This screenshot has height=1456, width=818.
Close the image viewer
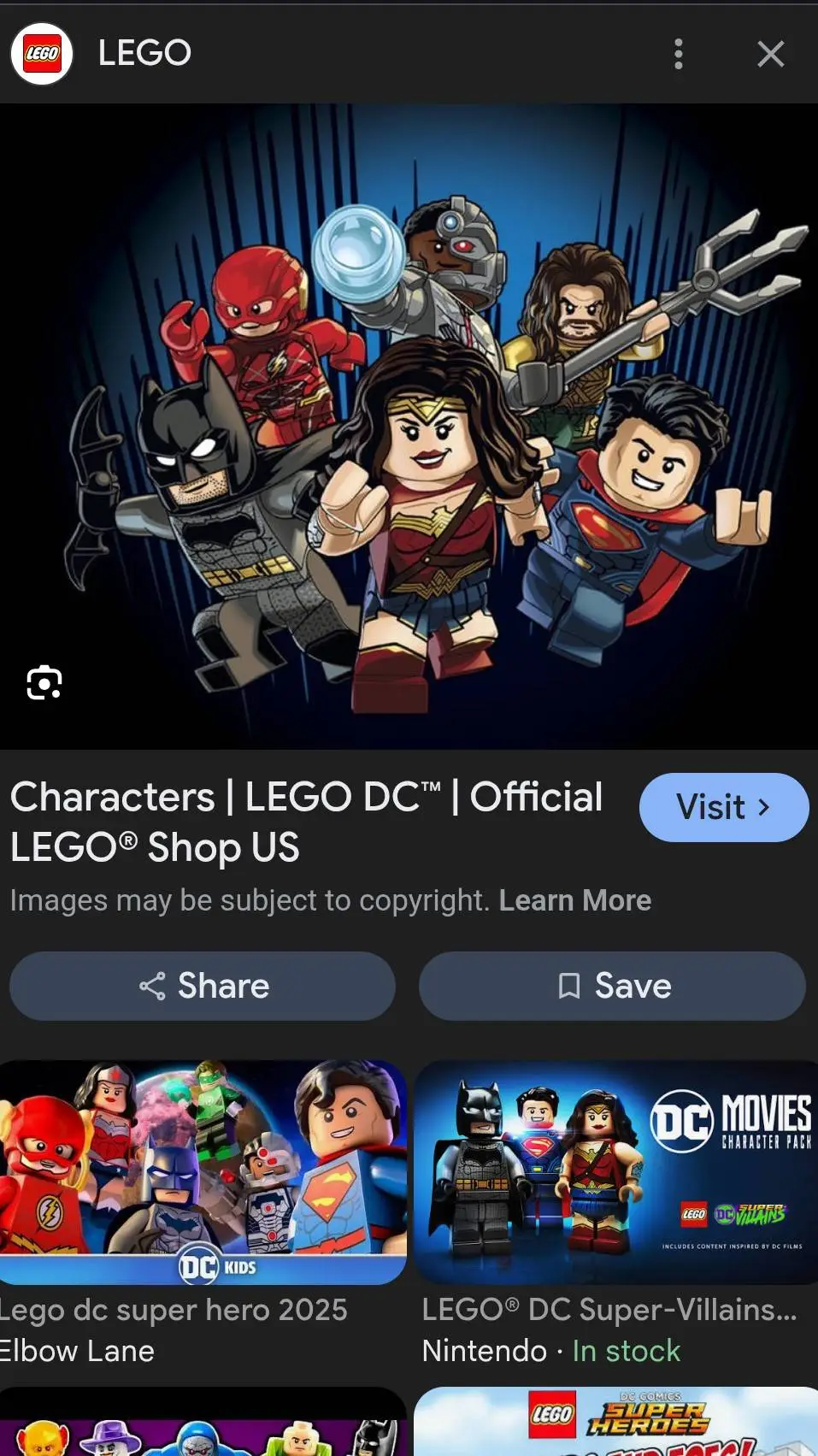pyautogui.click(x=770, y=54)
